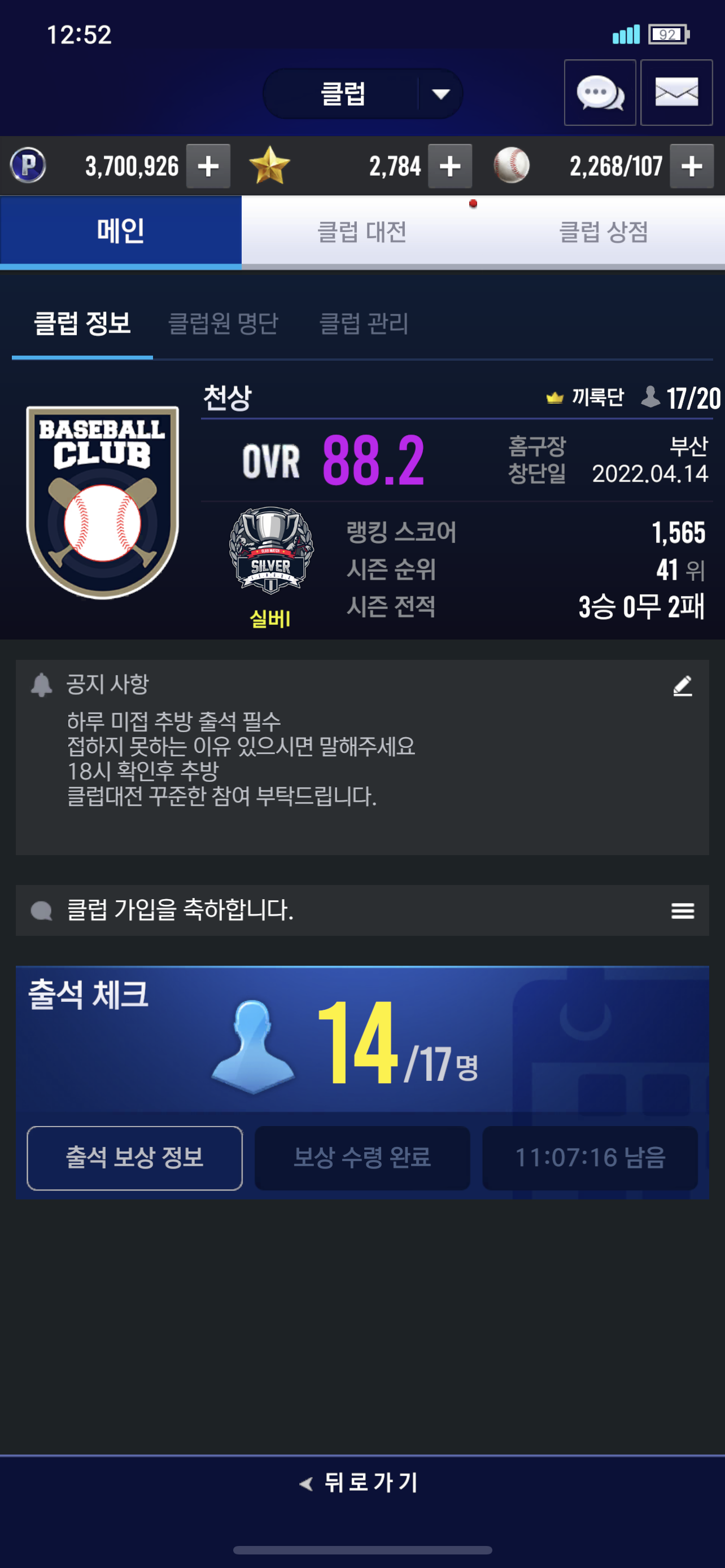Open the 클럽원 명단 sub-tab
The image size is (725, 1568).
pos(223,323)
